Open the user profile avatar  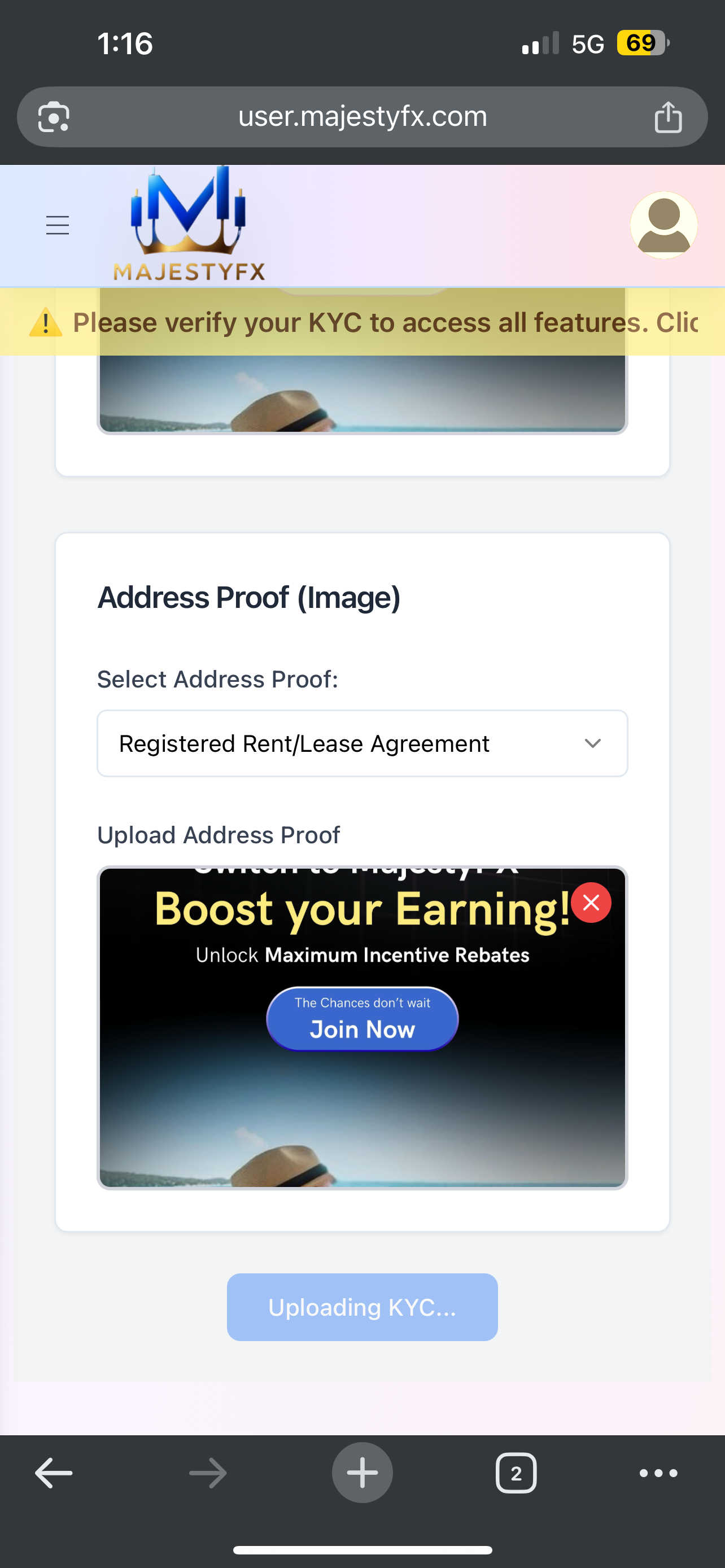[x=663, y=225]
